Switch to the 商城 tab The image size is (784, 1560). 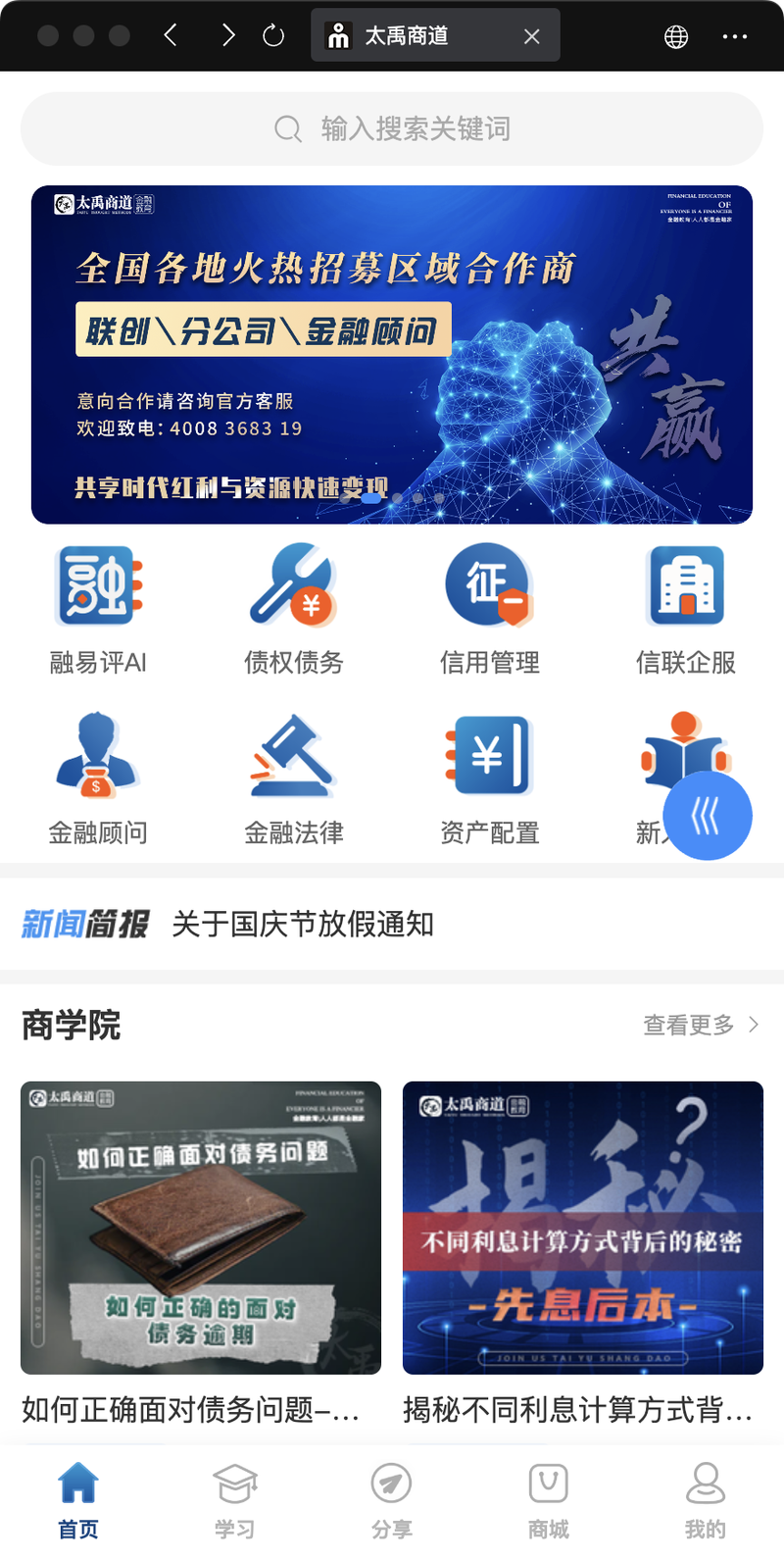point(549,1501)
